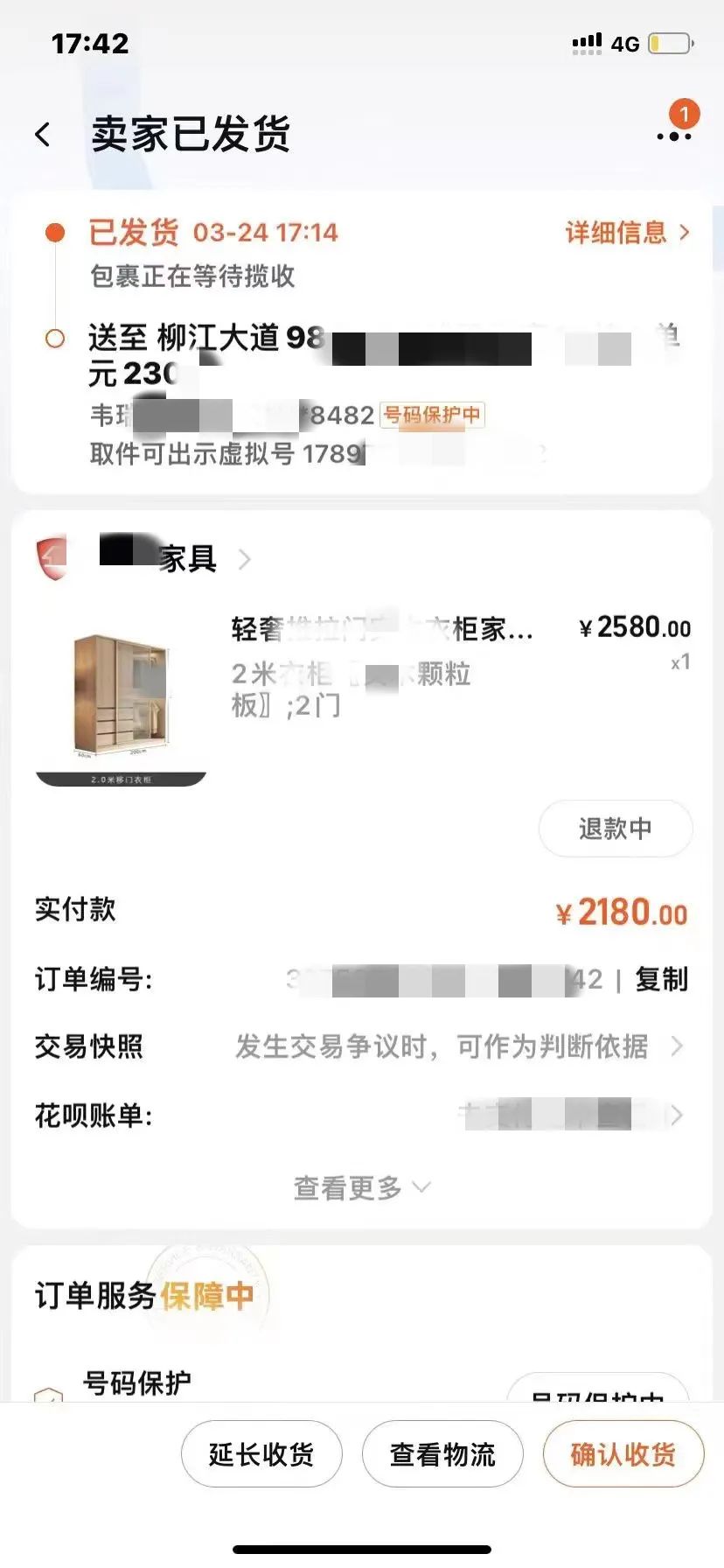Open the three-dot more menu
Screen dimensions: 724x1568
click(x=674, y=136)
